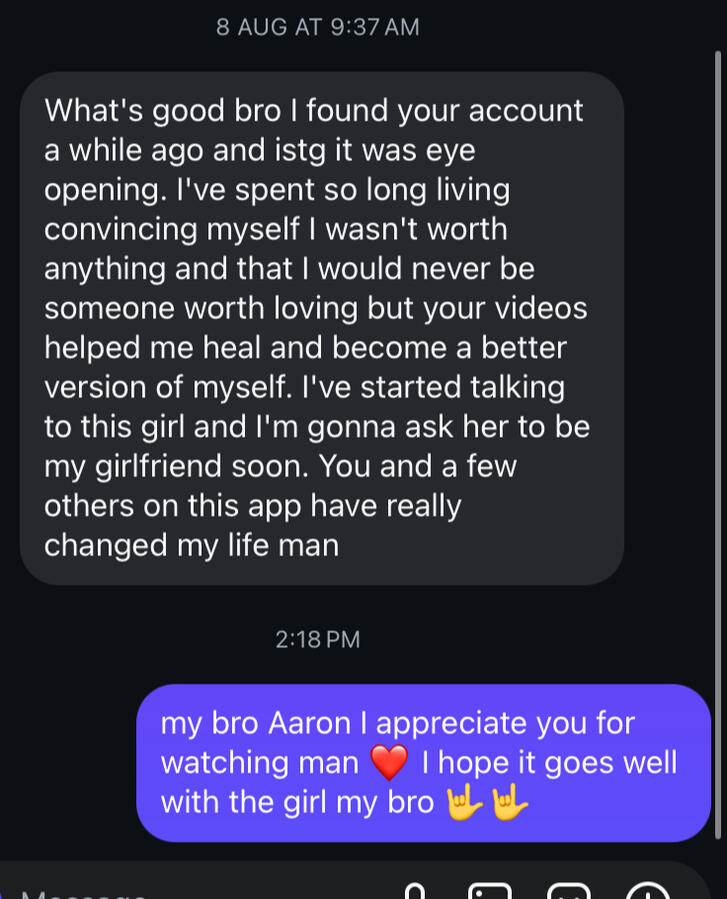This screenshot has height=899, width=727.
Task: Open the sticker picker icon
Action: (568, 892)
